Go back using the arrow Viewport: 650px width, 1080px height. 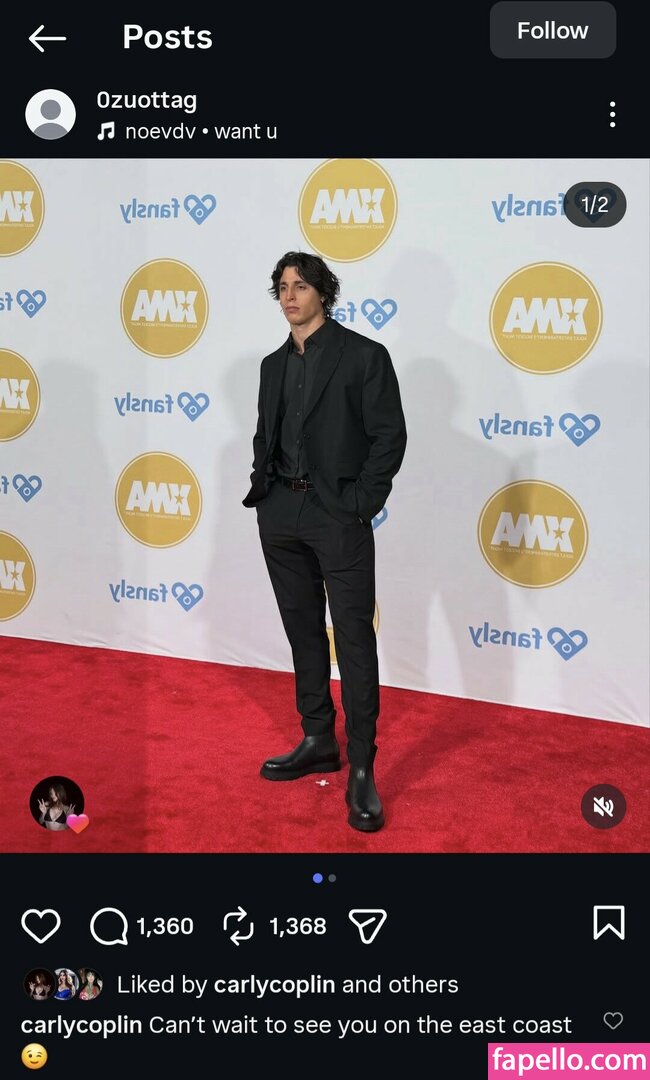(x=47, y=38)
